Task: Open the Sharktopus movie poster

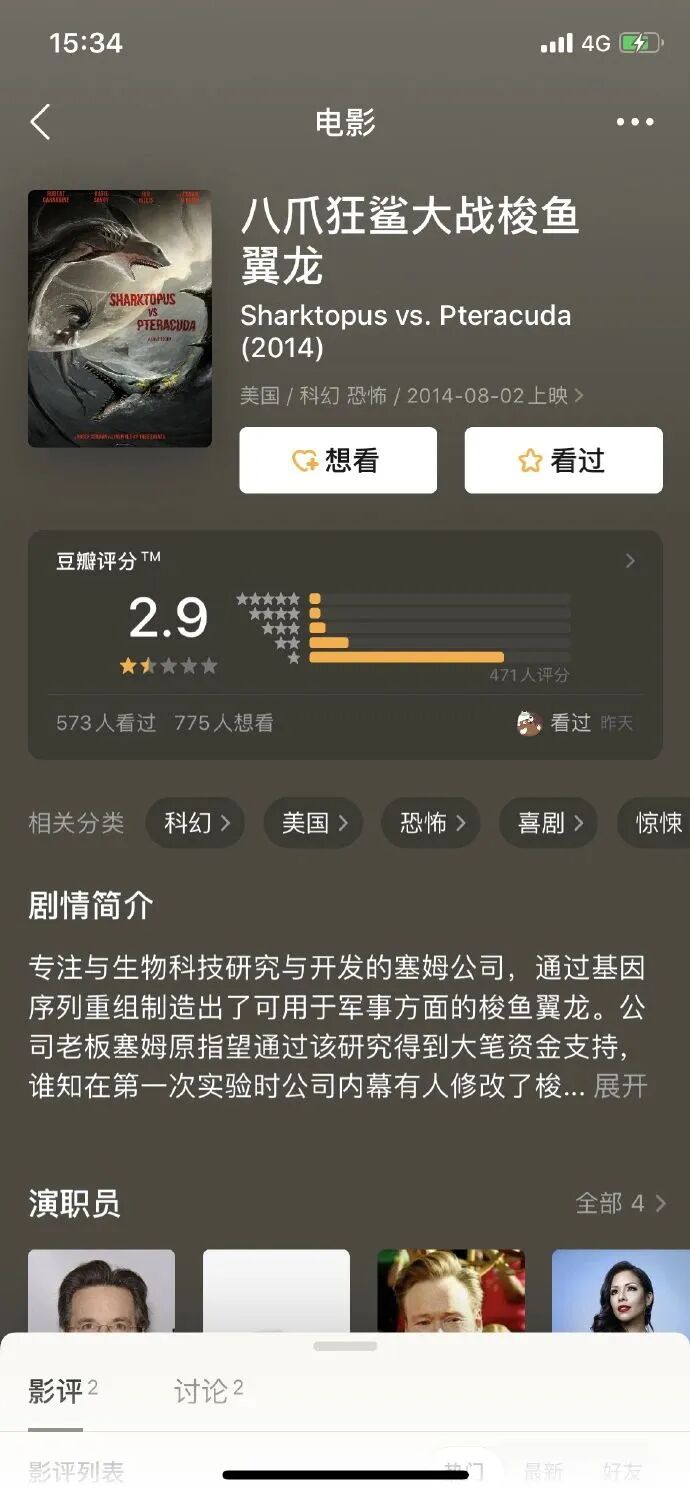Action: (120, 318)
